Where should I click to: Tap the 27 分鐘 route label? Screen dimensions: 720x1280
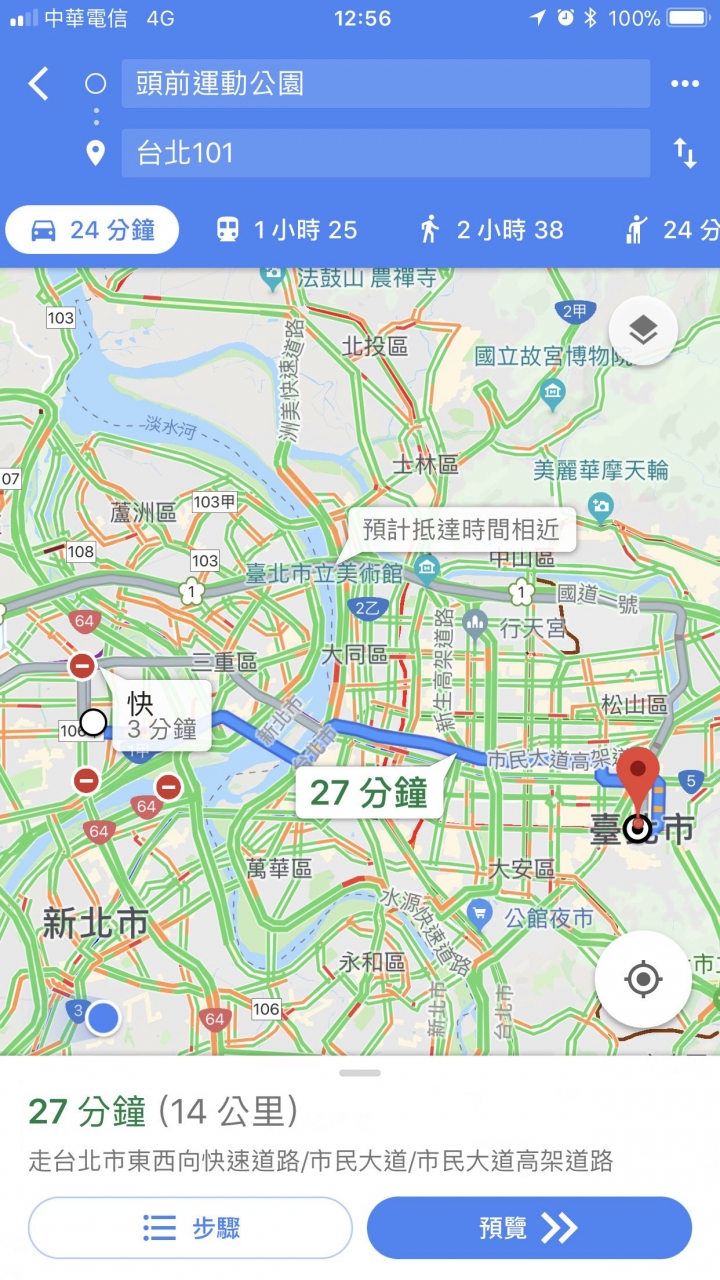[x=368, y=793]
